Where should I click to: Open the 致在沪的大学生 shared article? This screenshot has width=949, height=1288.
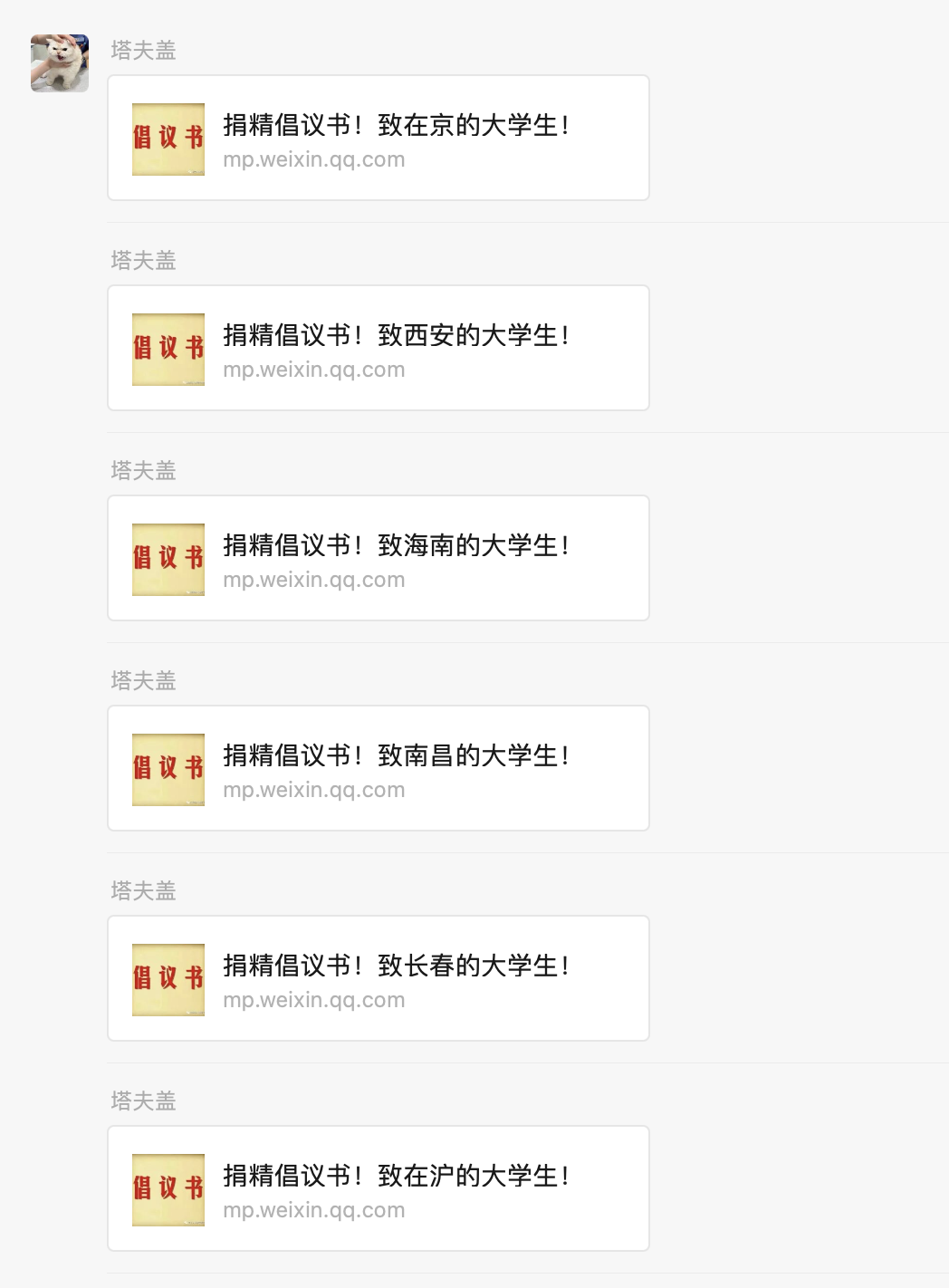379,1188
